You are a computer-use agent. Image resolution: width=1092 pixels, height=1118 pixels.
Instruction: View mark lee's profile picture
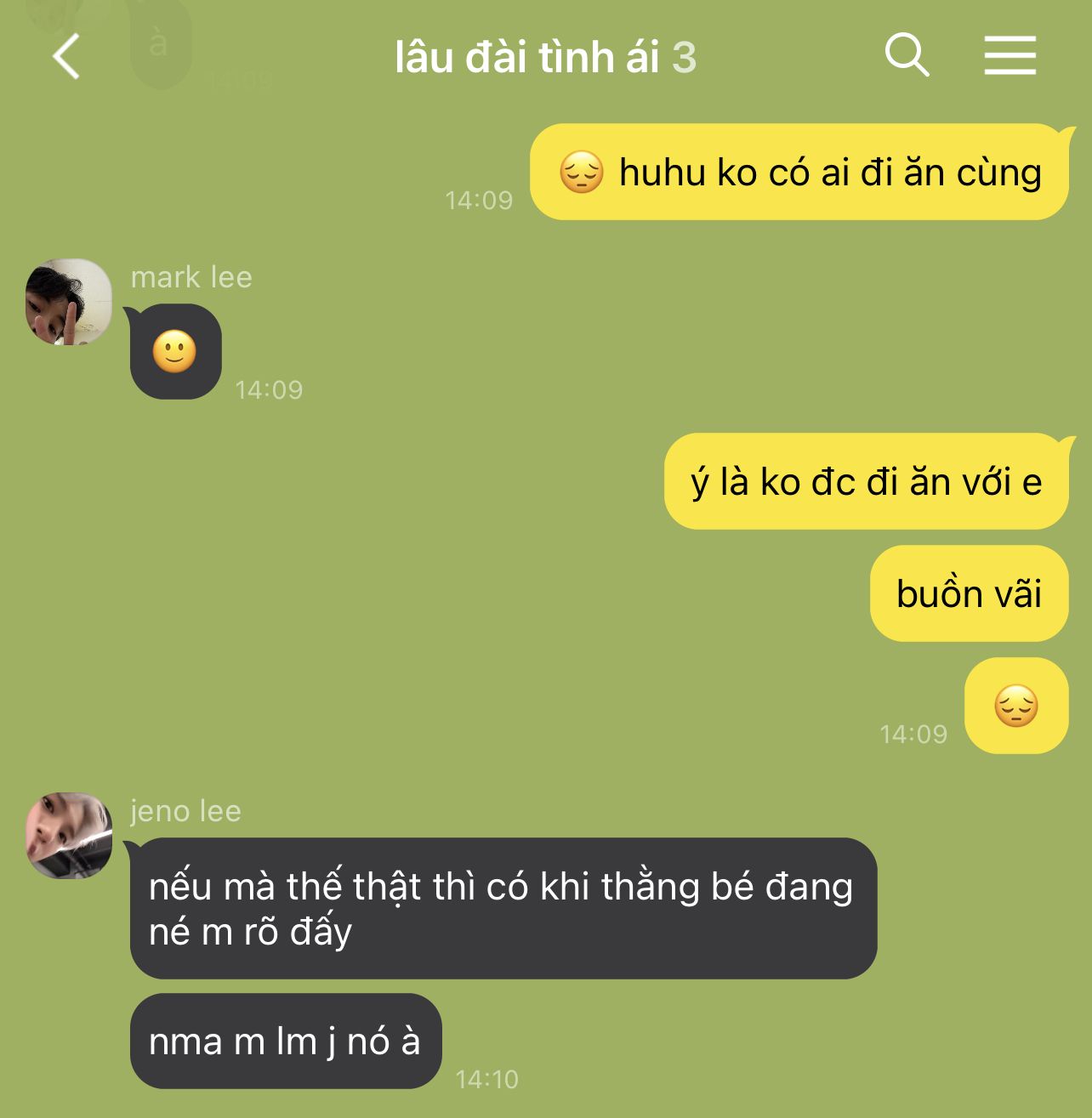(69, 303)
